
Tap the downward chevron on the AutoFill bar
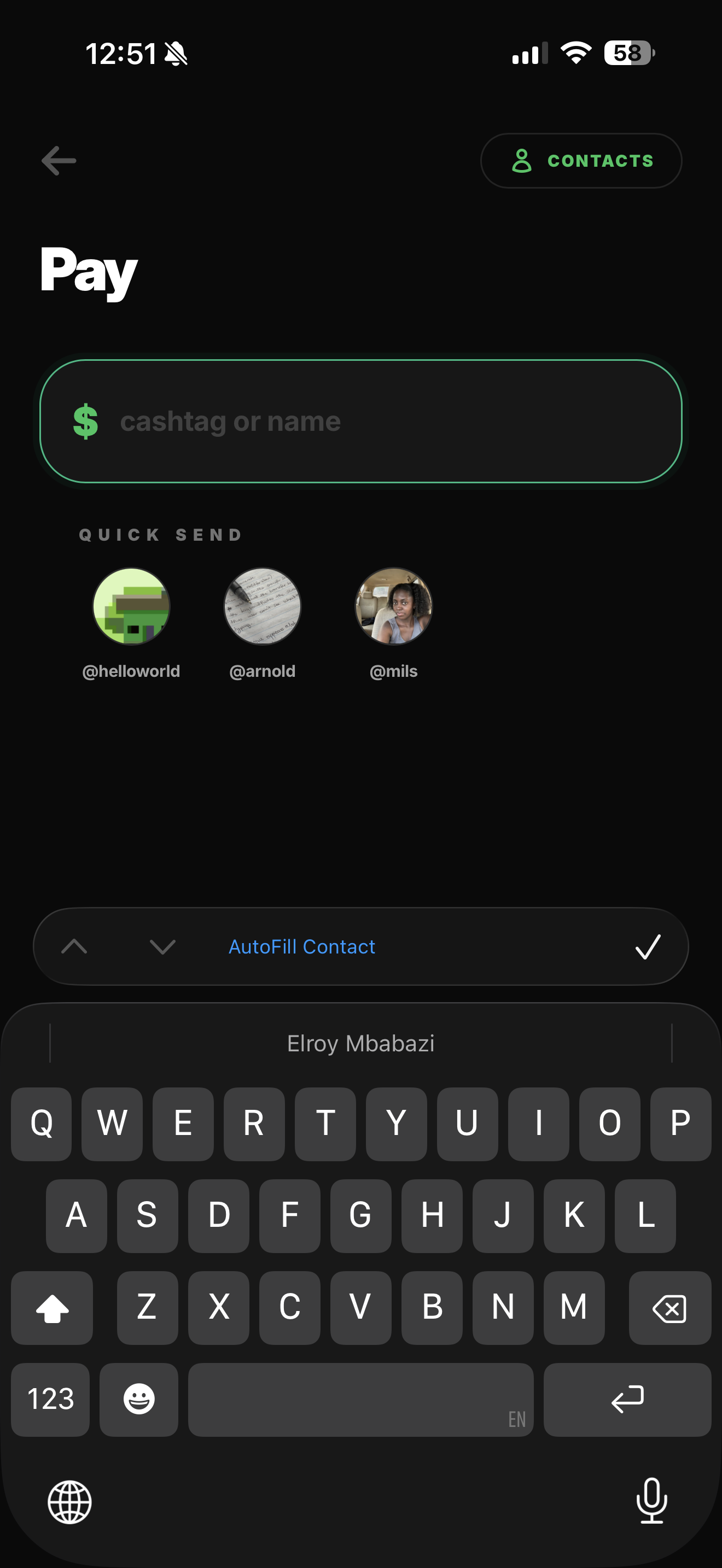(x=161, y=947)
